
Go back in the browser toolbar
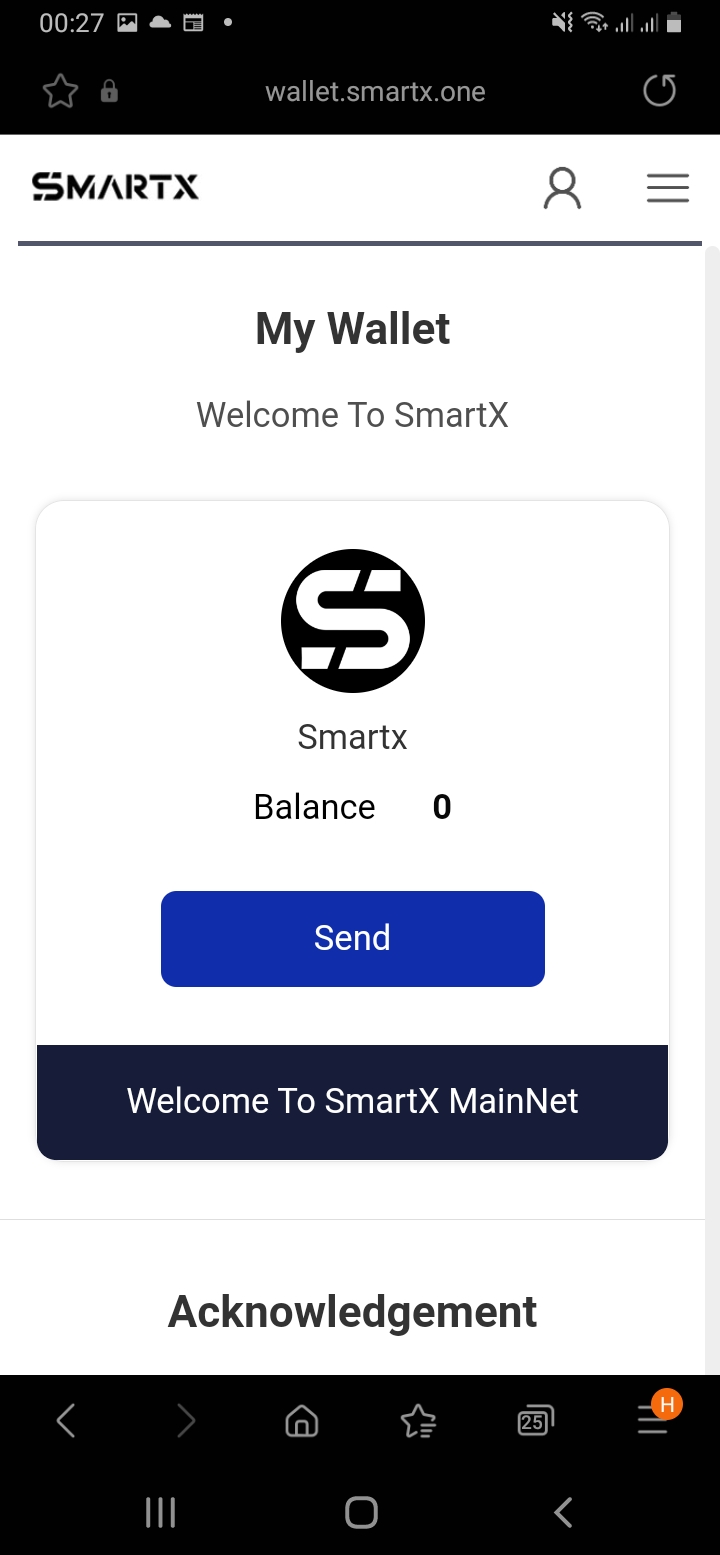click(x=66, y=1420)
